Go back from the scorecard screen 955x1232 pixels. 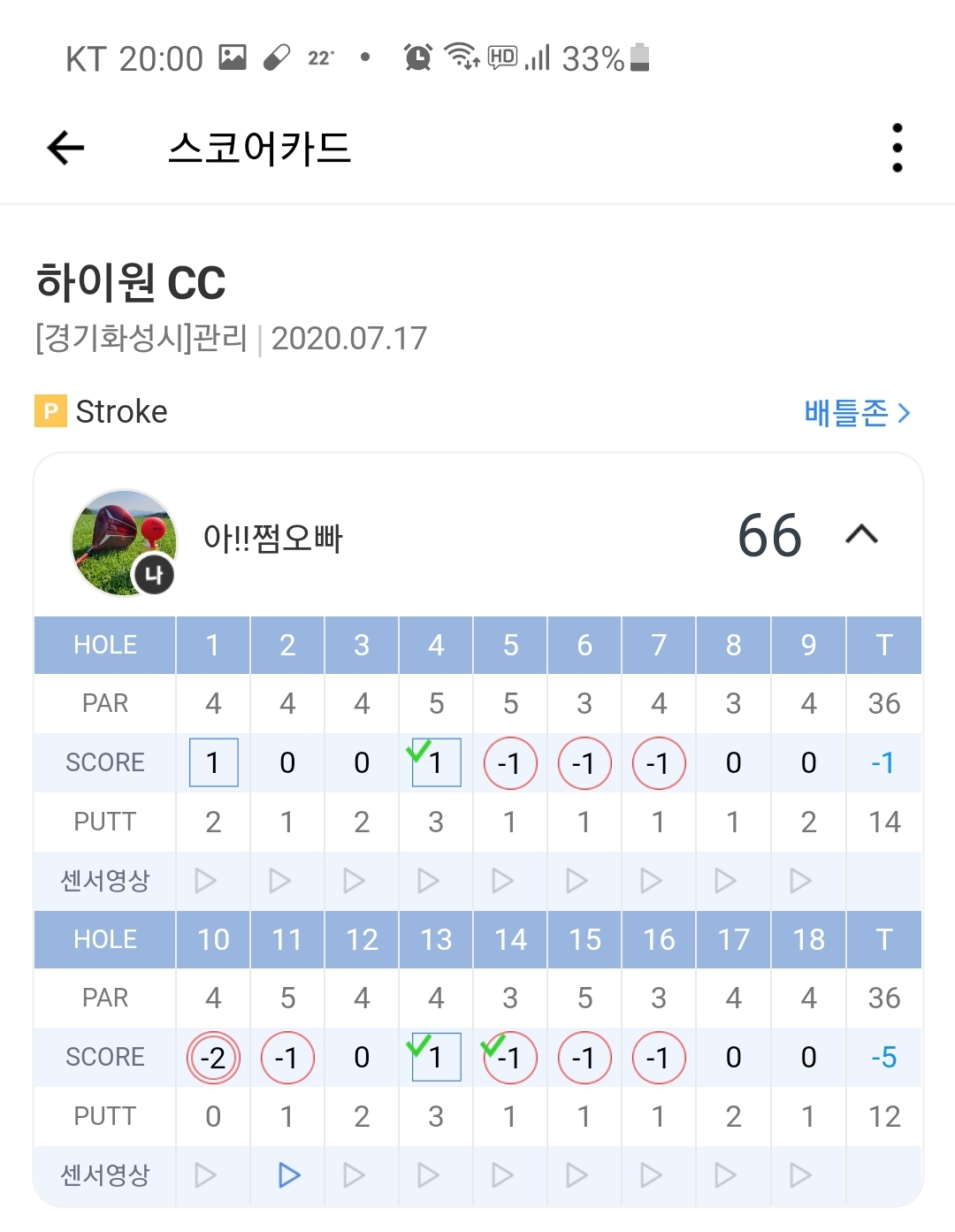65,147
